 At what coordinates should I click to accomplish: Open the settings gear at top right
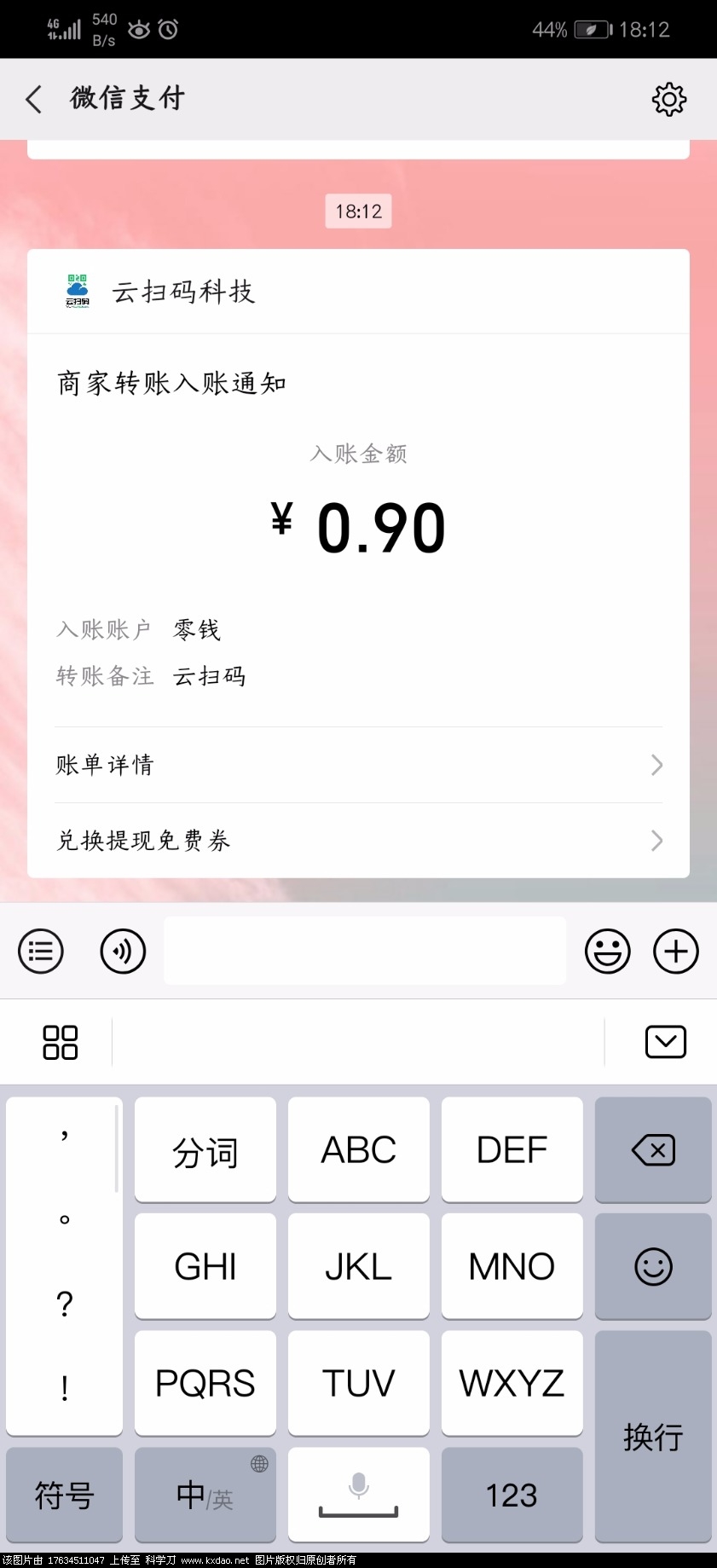(669, 98)
